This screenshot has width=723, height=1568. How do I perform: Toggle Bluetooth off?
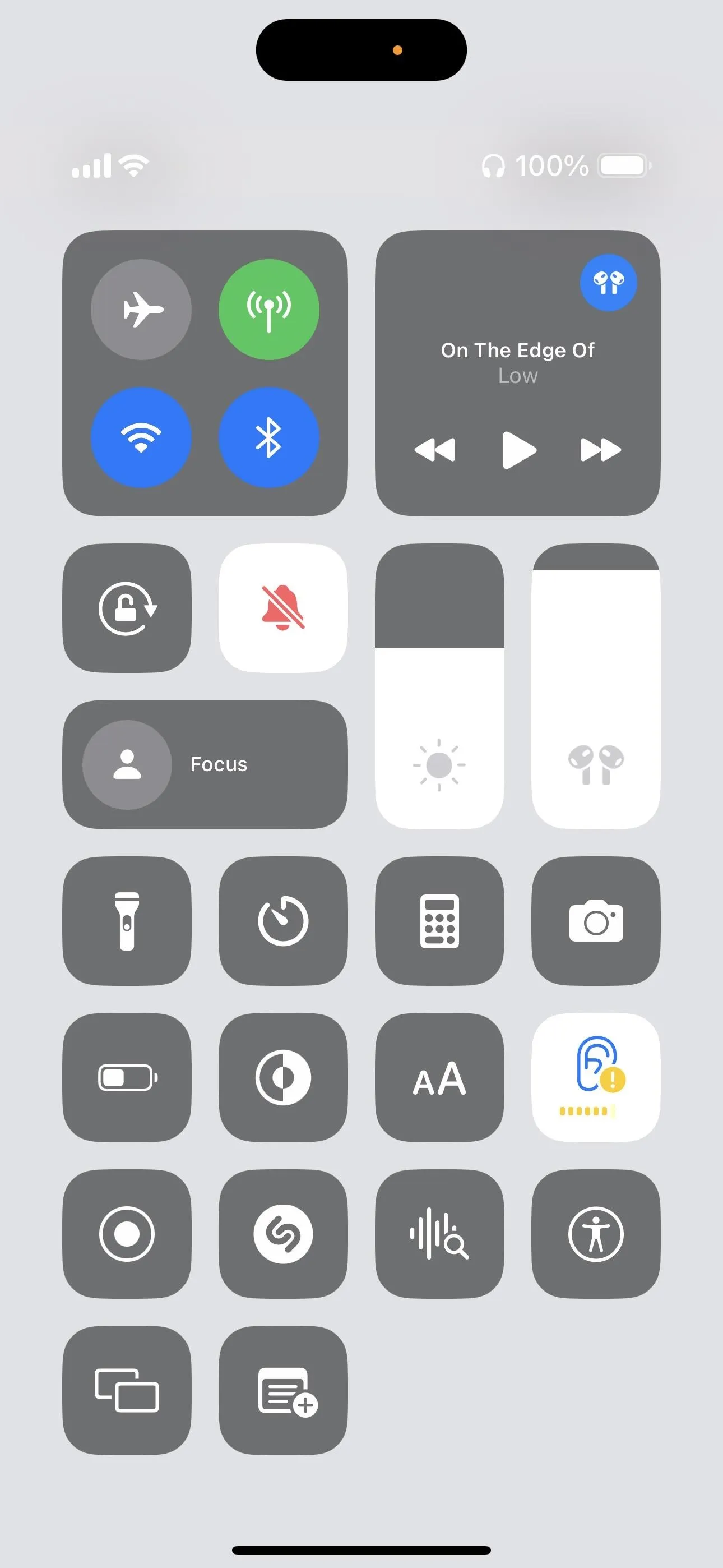tap(269, 437)
